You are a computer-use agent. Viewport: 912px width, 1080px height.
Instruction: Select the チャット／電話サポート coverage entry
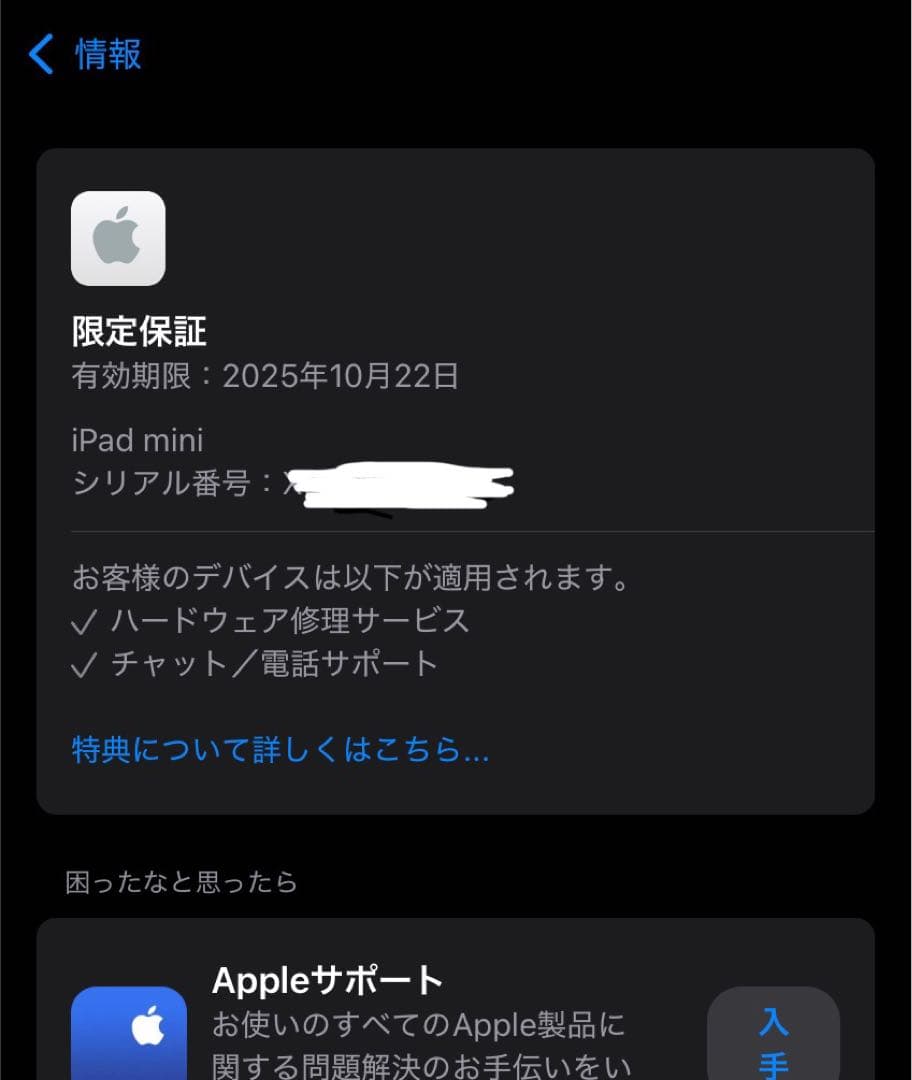[x=270, y=663]
